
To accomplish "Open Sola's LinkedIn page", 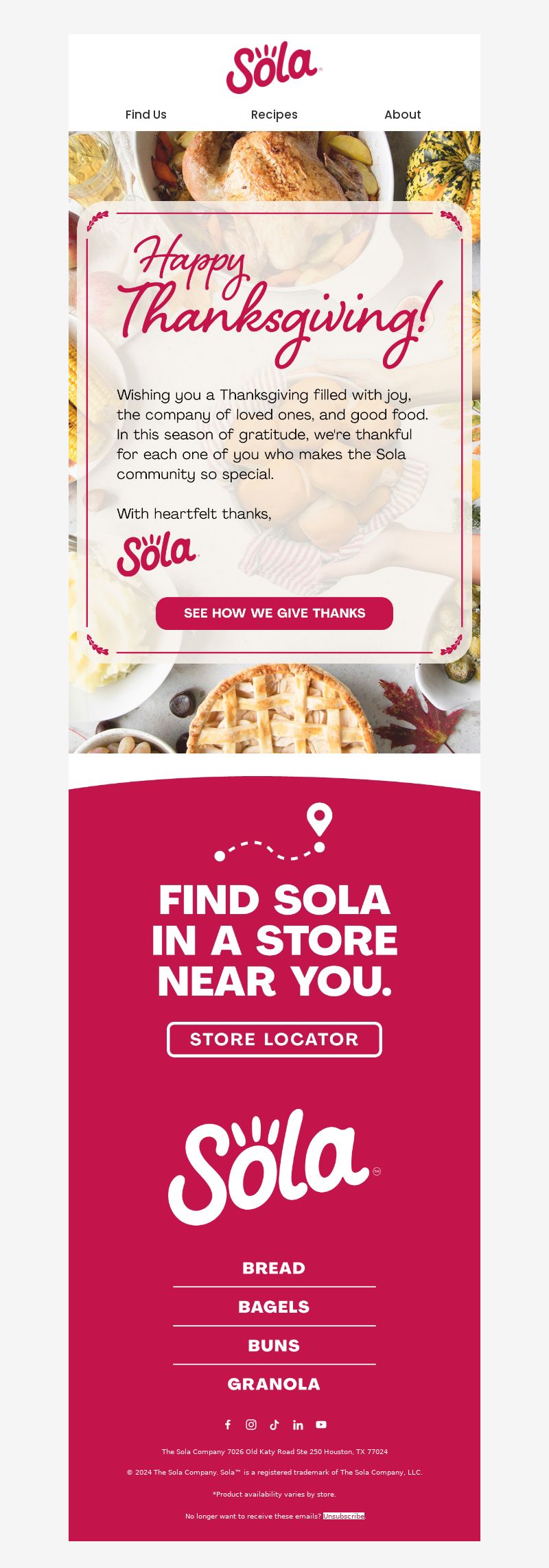I will pos(298,1425).
